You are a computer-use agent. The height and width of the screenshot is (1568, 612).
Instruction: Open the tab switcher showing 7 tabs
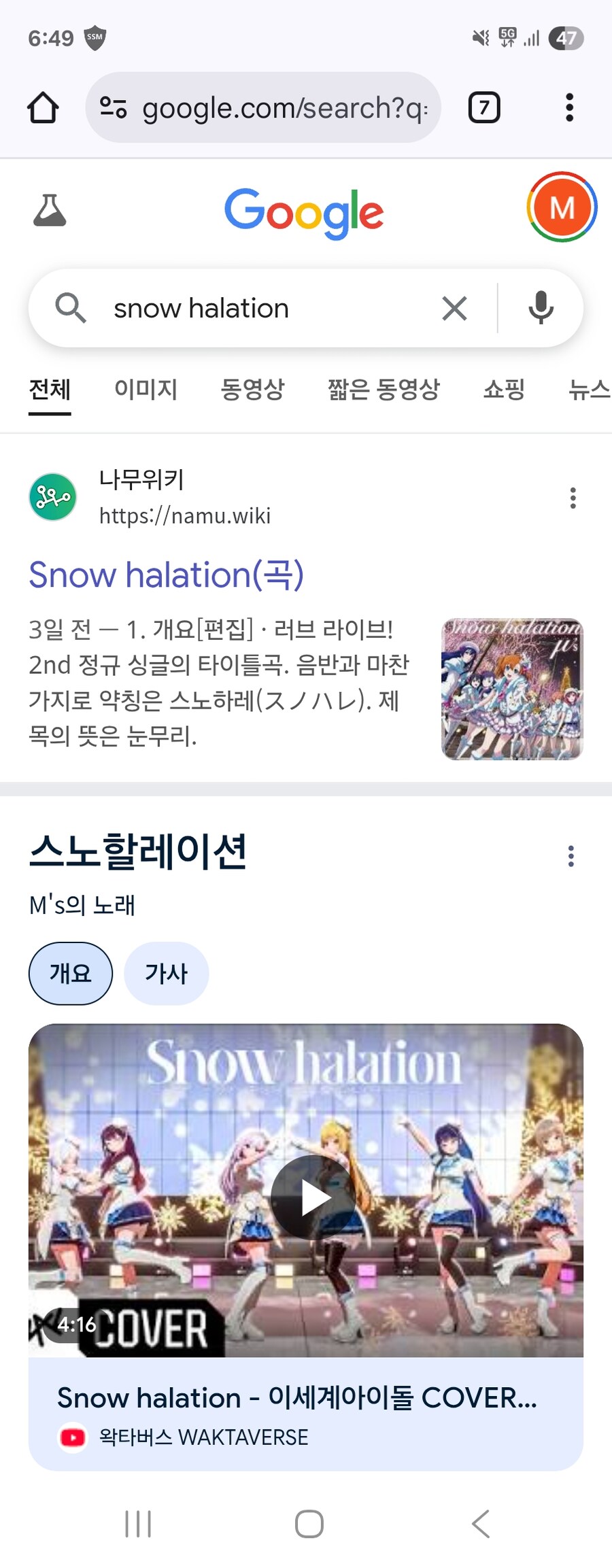click(483, 107)
